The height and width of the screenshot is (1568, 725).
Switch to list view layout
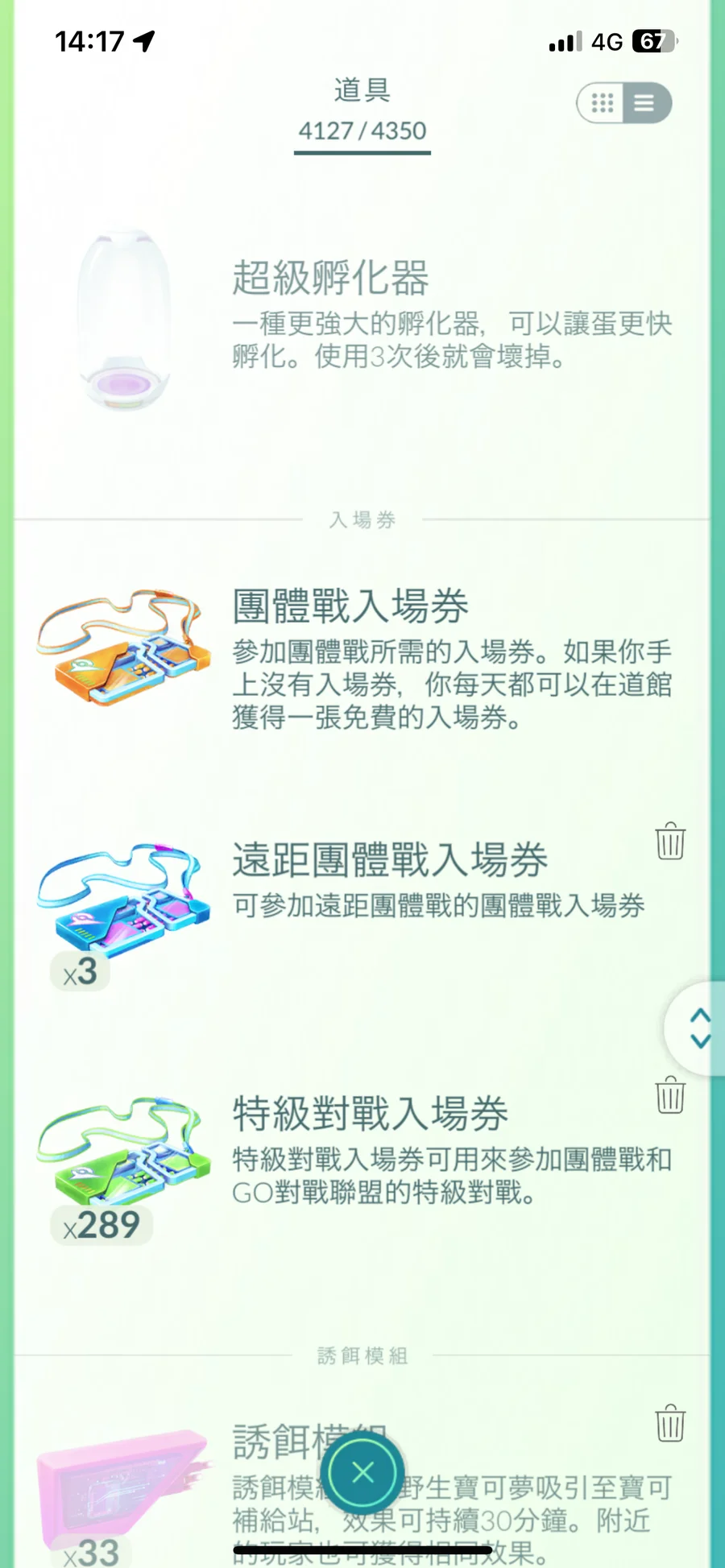(646, 103)
